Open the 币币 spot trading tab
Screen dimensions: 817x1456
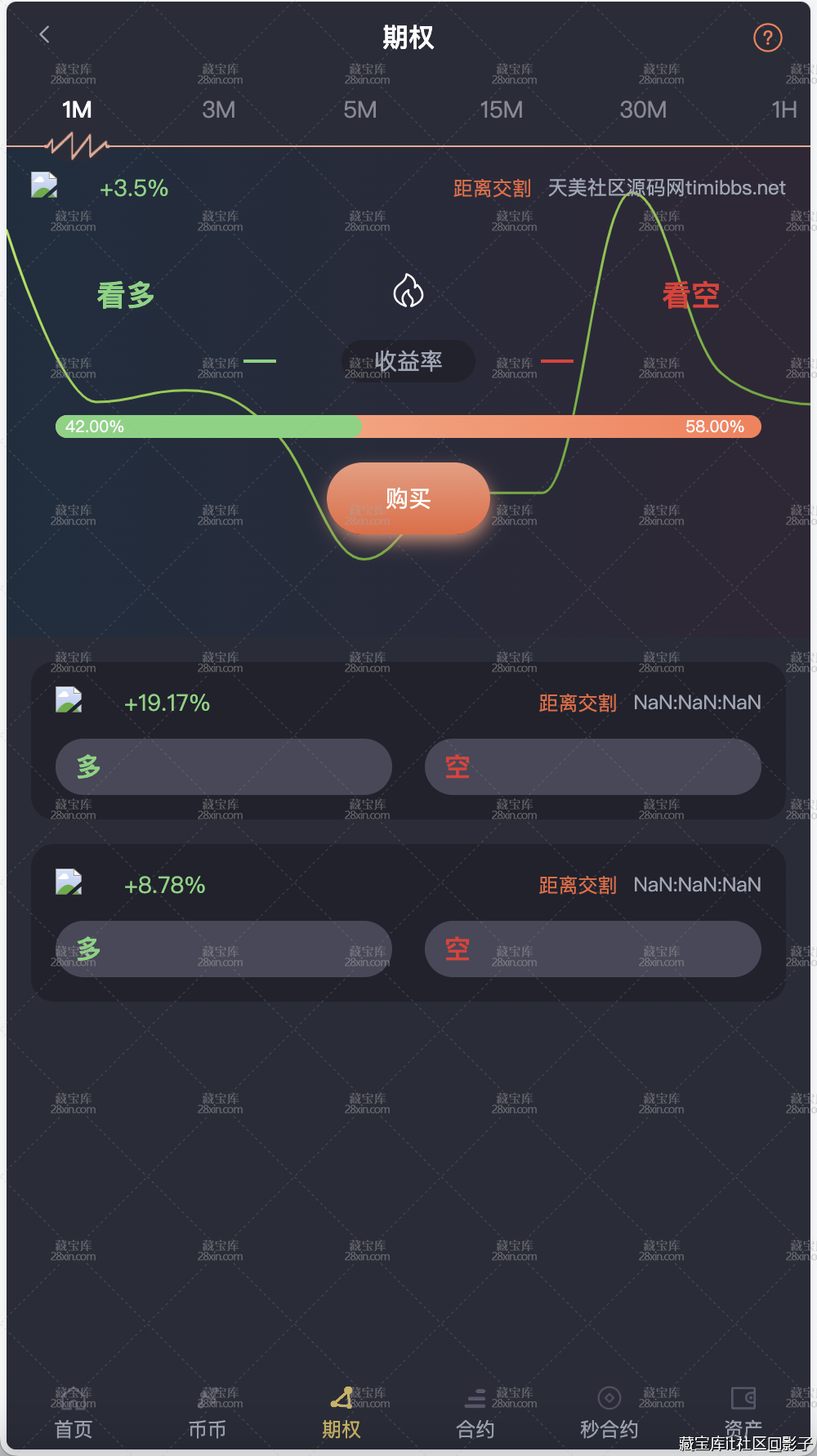pos(208,1415)
